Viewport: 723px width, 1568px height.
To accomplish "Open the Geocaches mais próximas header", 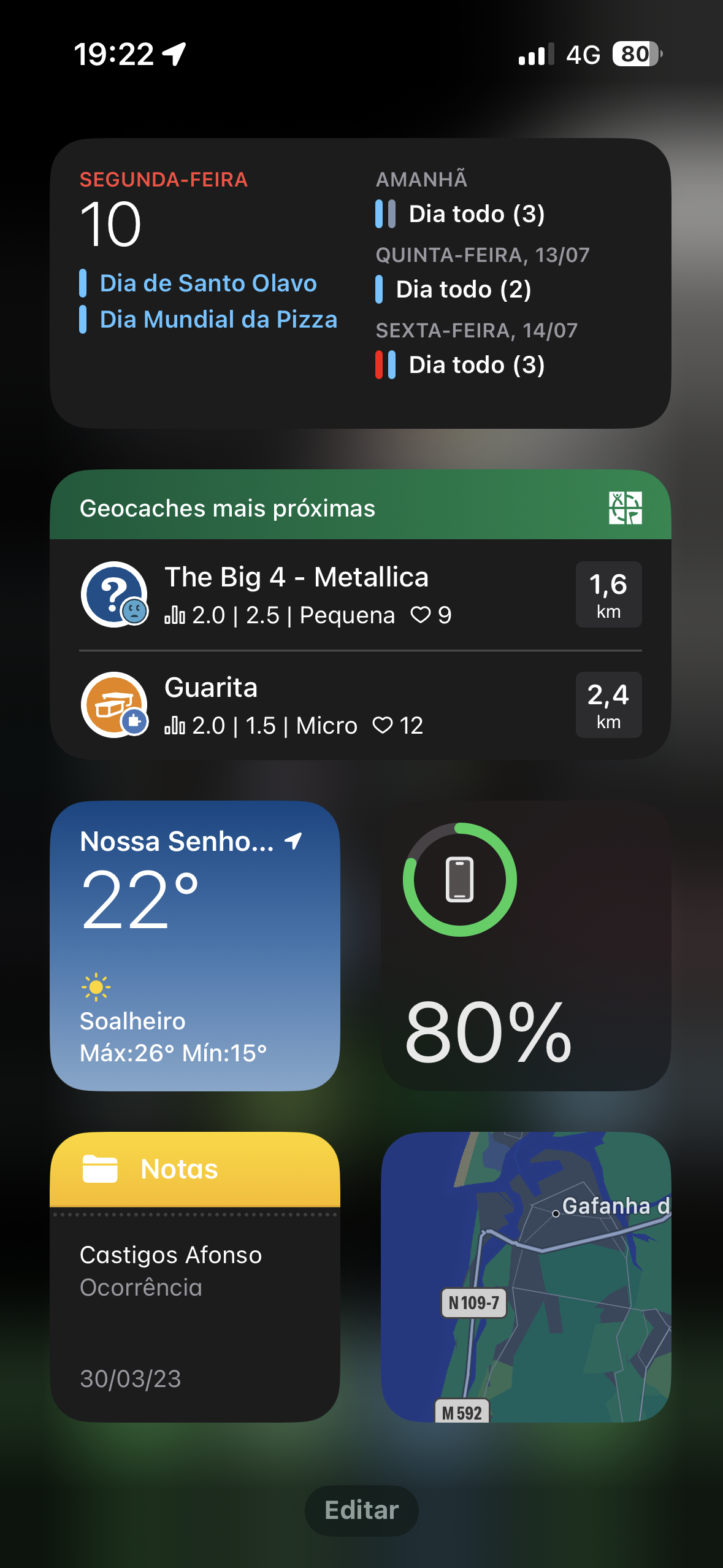I will [361, 505].
